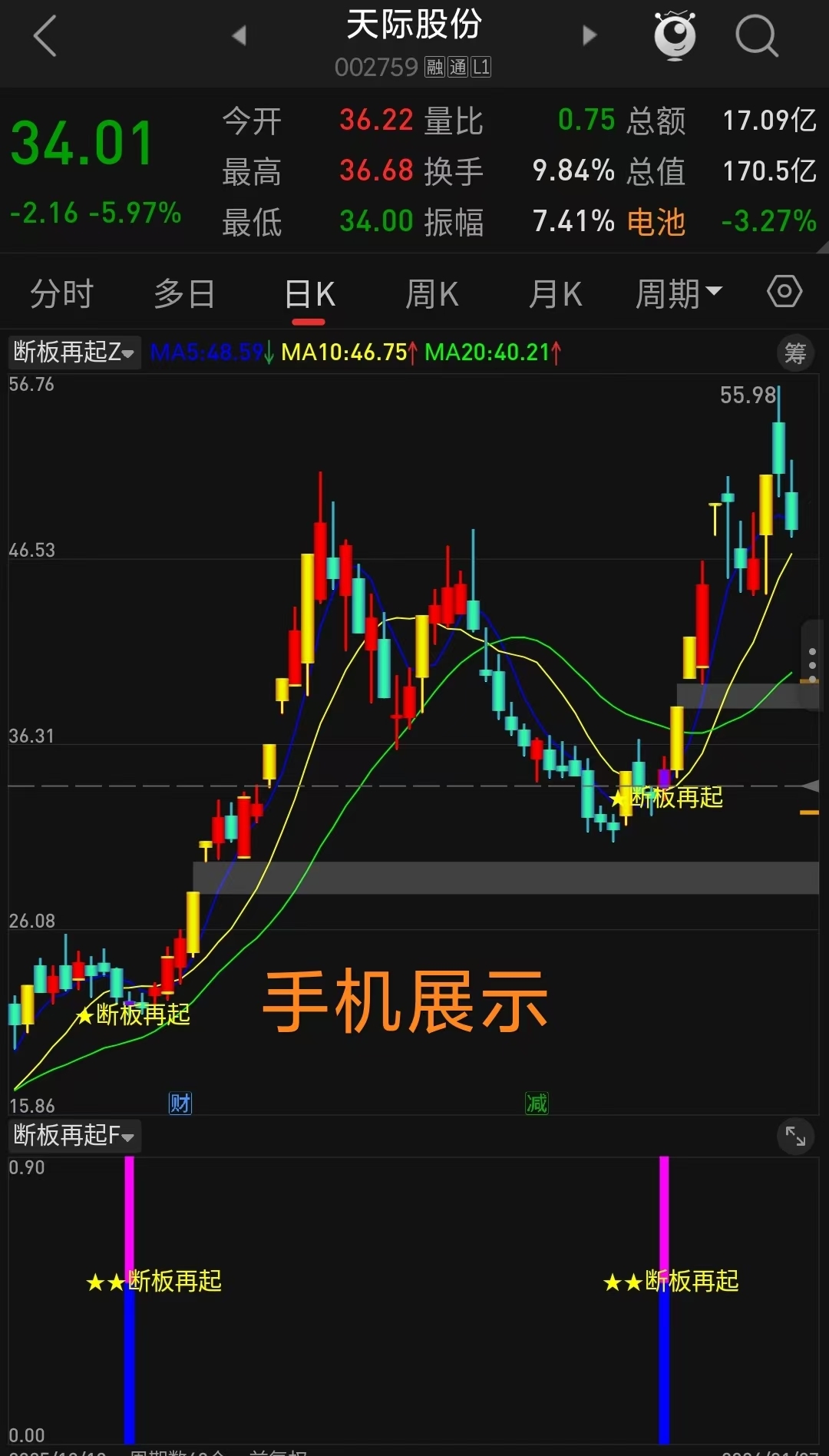
Task: Change the 断板再起Z main indicator
Action: (x=74, y=352)
